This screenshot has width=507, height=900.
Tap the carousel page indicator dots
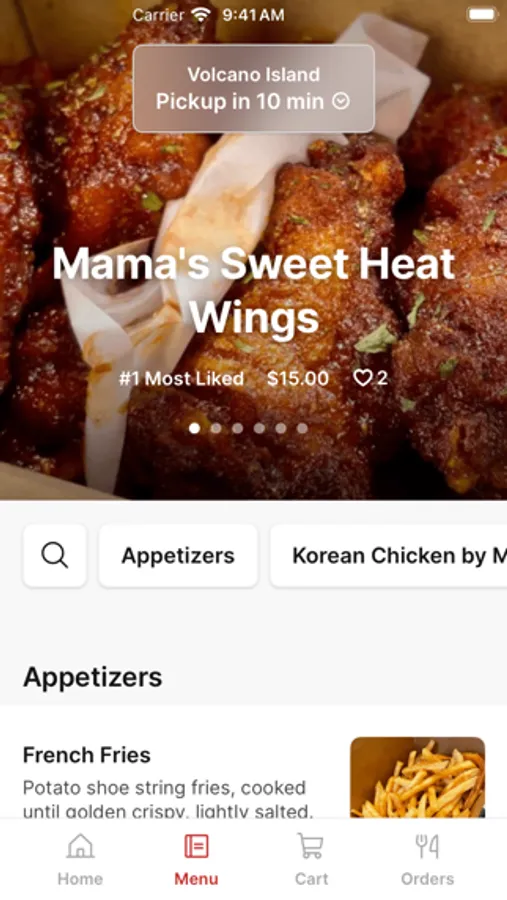248,428
